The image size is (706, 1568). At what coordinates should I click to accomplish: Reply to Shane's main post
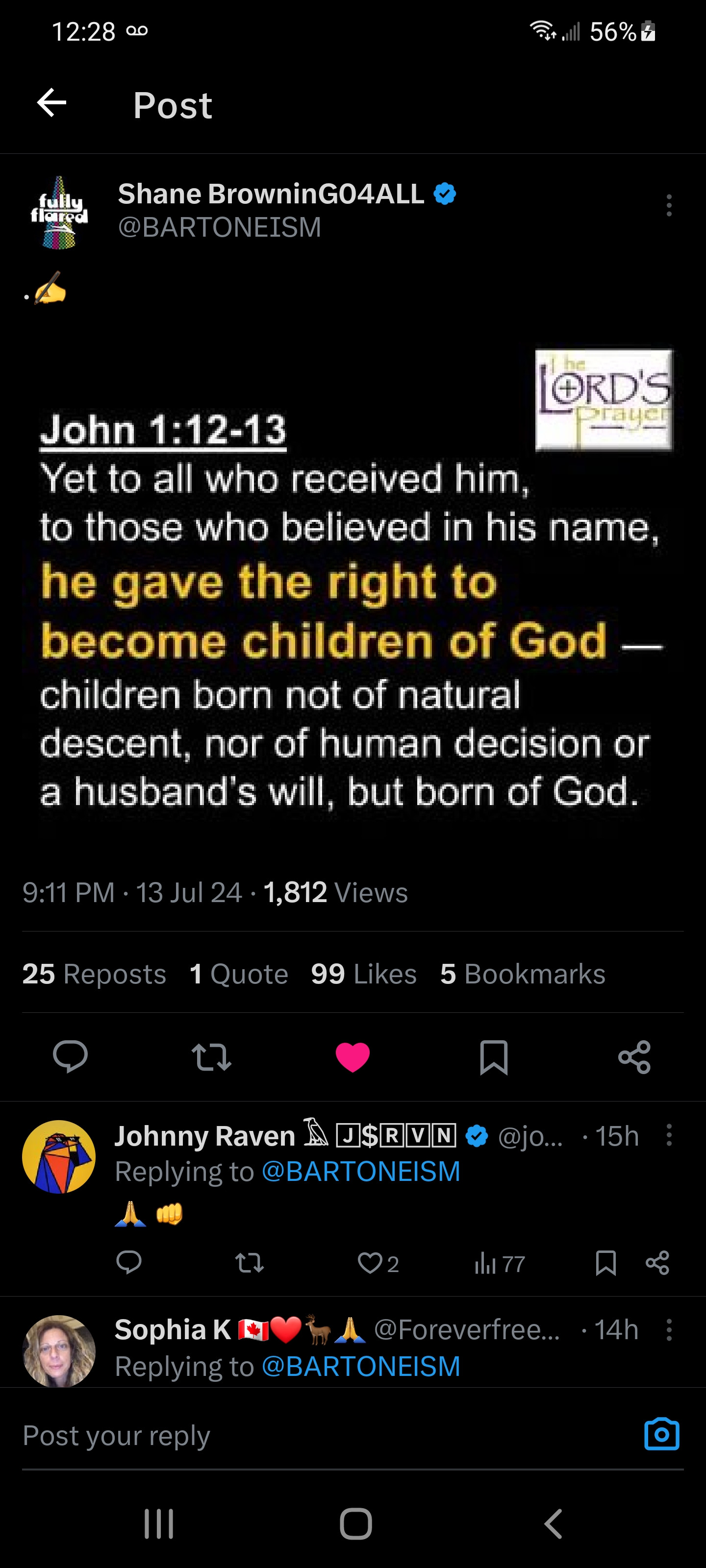[70, 1056]
